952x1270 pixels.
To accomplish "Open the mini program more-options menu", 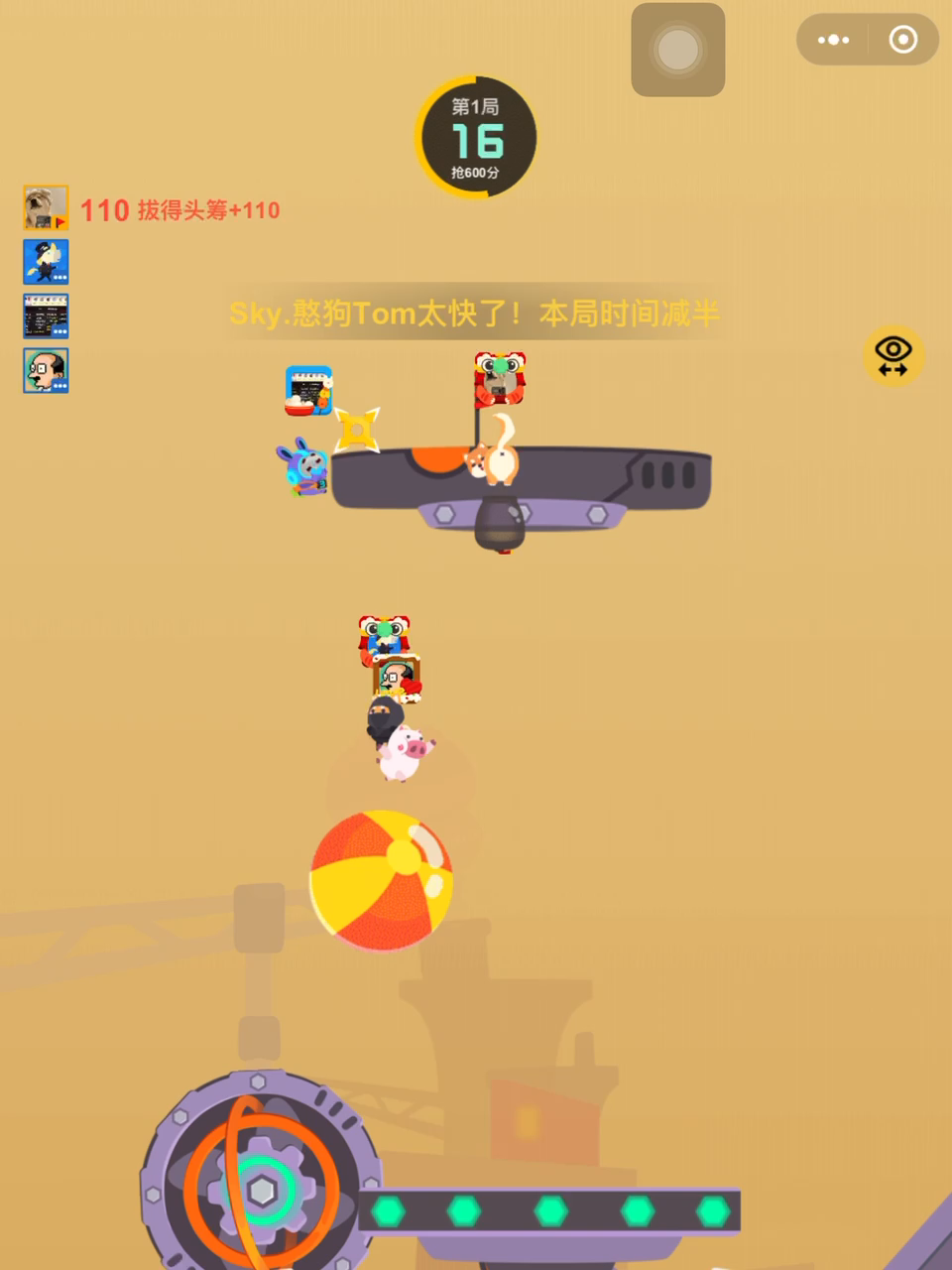I will point(833,40).
